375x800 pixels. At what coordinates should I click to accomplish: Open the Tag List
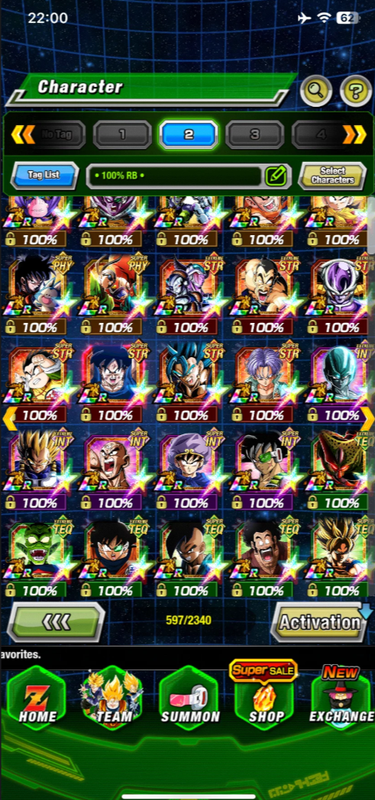(44, 175)
